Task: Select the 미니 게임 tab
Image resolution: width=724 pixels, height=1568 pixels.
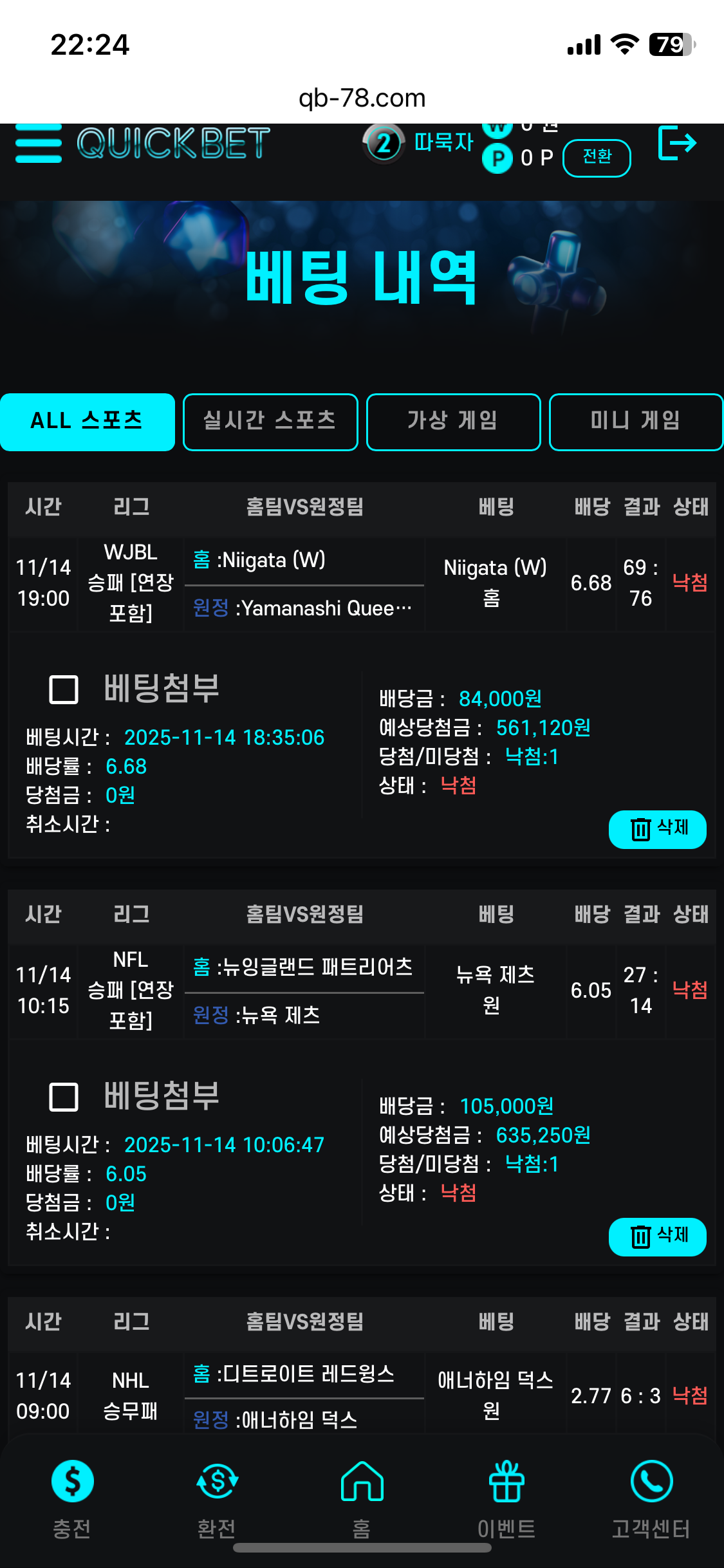Action: pos(636,422)
